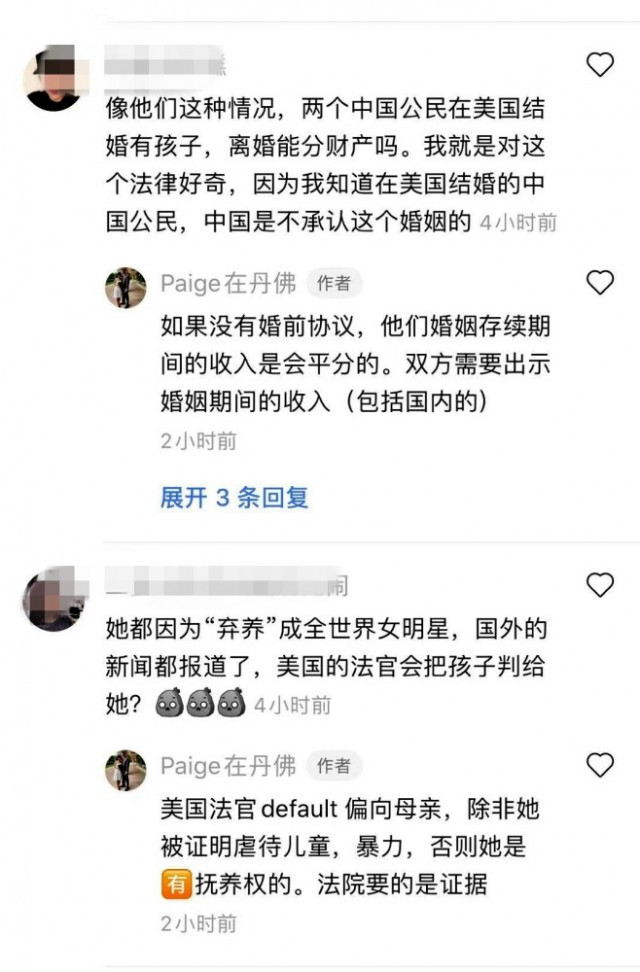
Task: Open Paige在丹佛 avatar on custody evidence reply
Action: coord(126,770)
